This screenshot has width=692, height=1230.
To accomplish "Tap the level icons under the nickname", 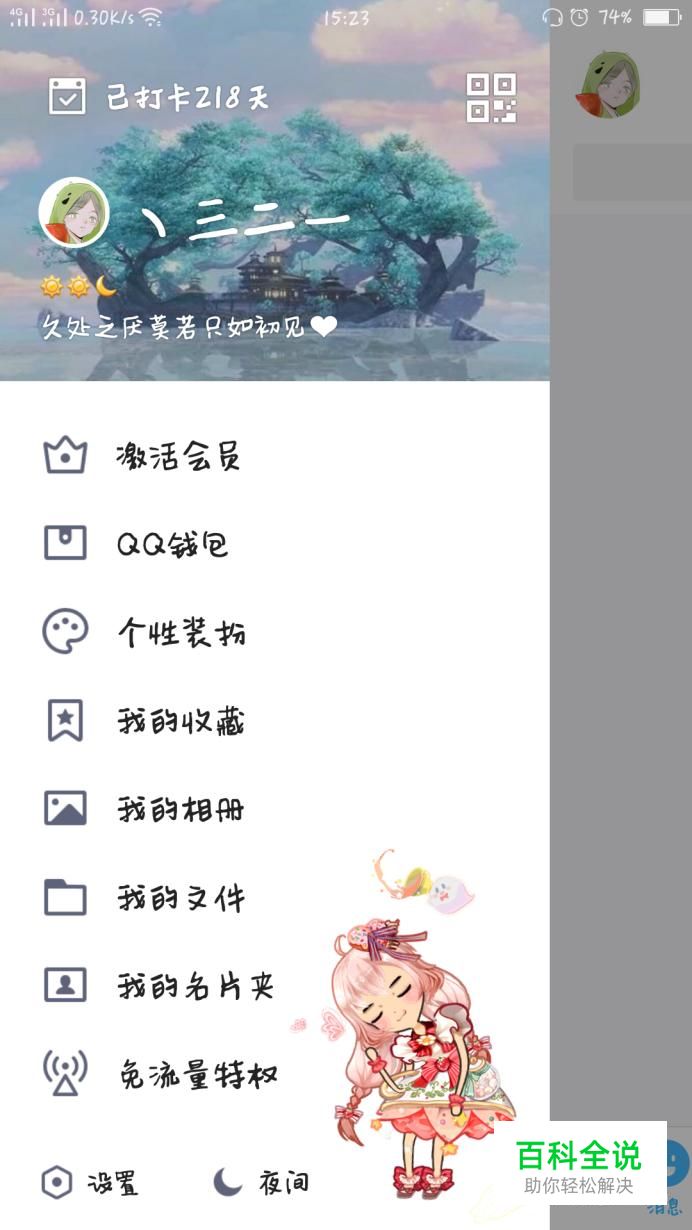I will point(78,288).
